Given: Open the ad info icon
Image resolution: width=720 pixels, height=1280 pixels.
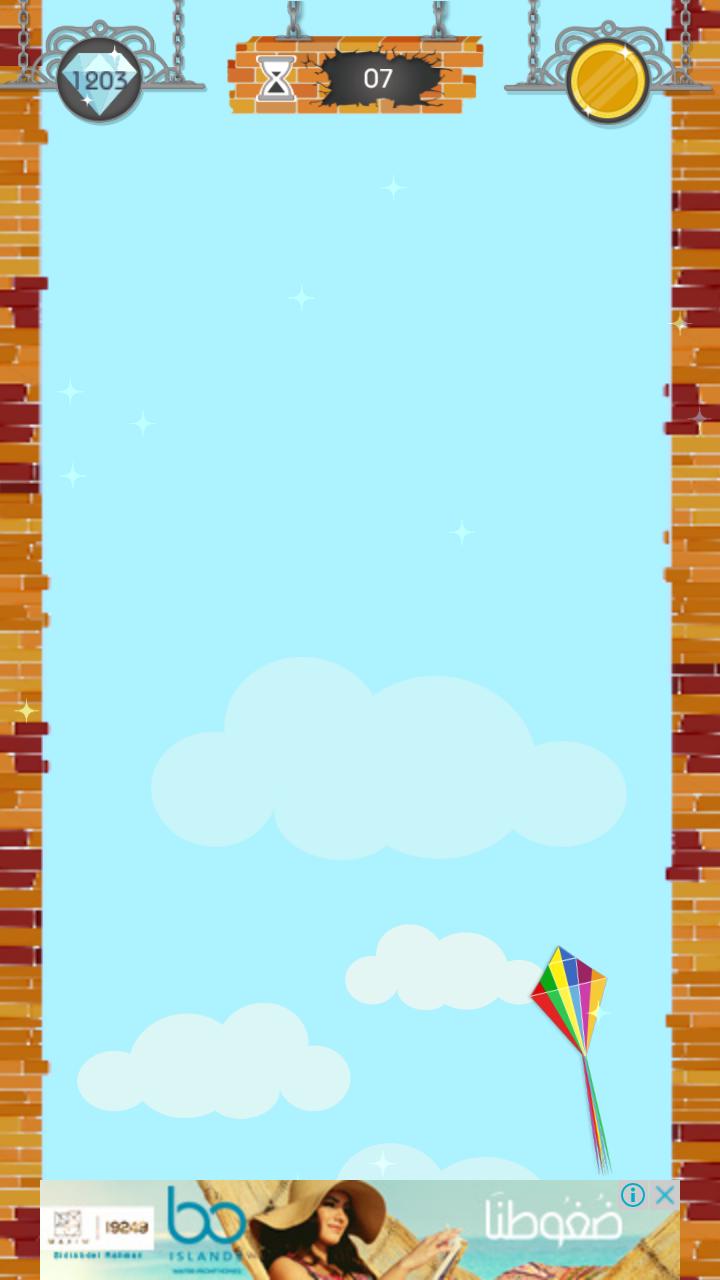Looking at the screenshot, I should point(633,1195).
